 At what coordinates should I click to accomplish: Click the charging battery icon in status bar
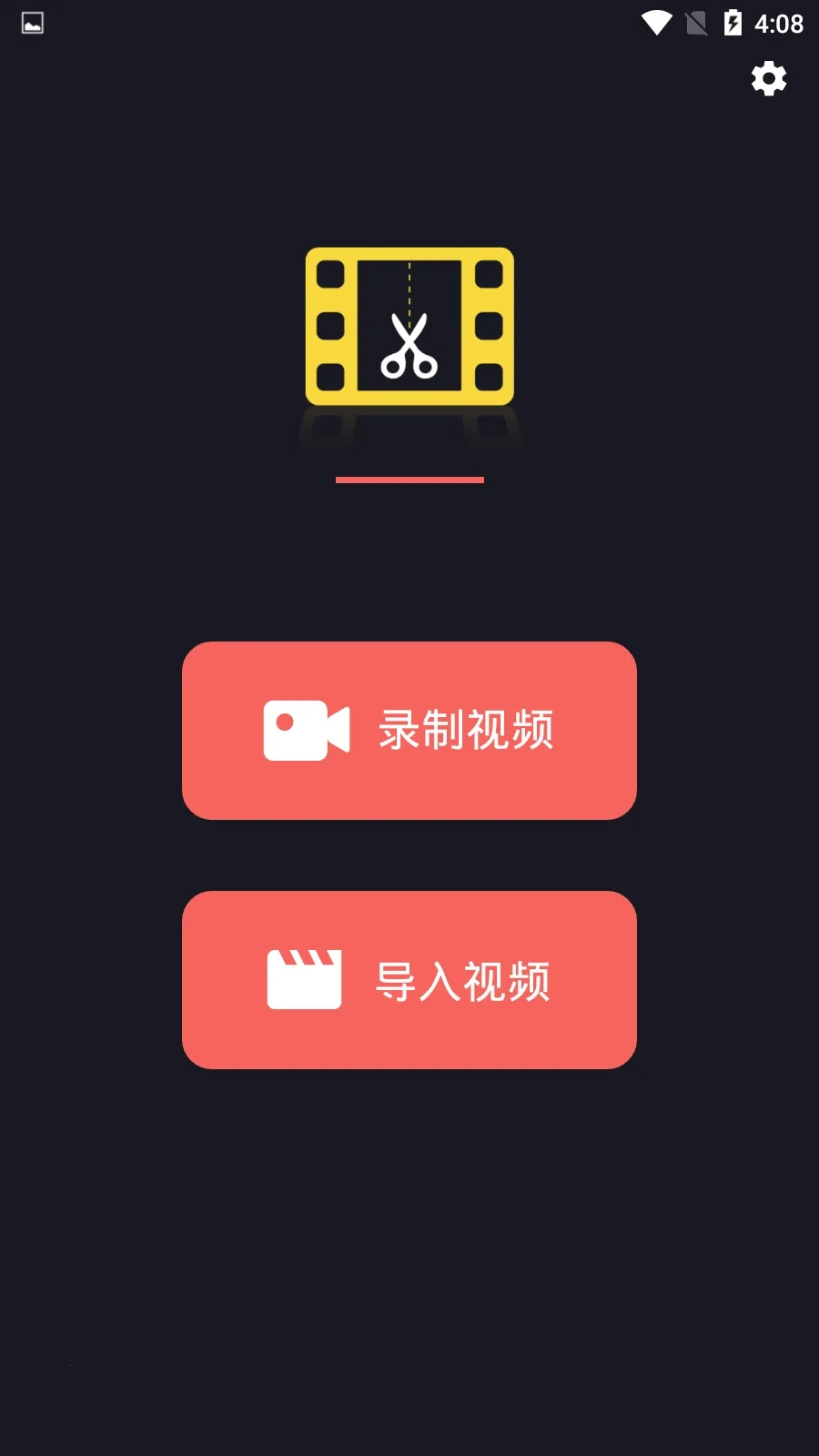click(733, 25)
